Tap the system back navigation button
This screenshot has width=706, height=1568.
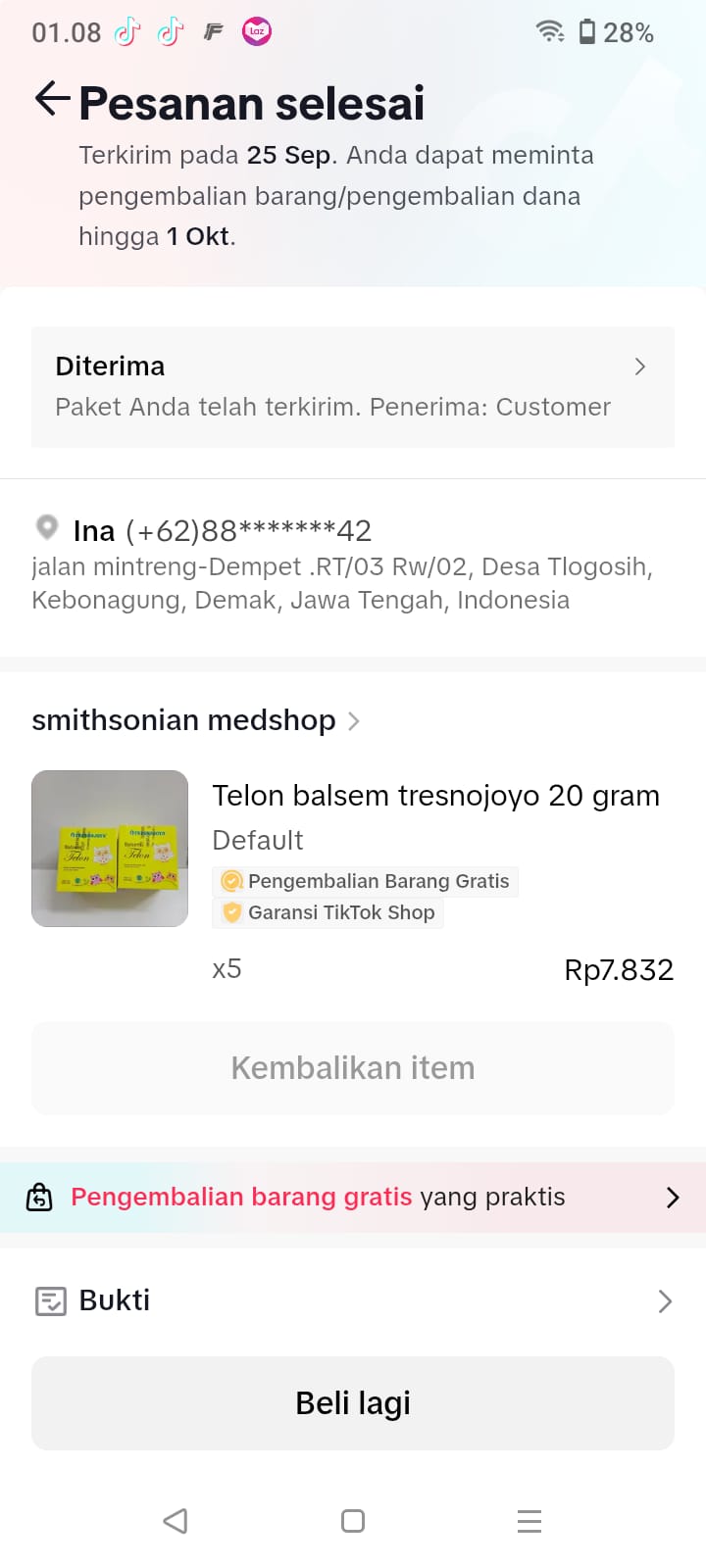[x=176, y=1520]
